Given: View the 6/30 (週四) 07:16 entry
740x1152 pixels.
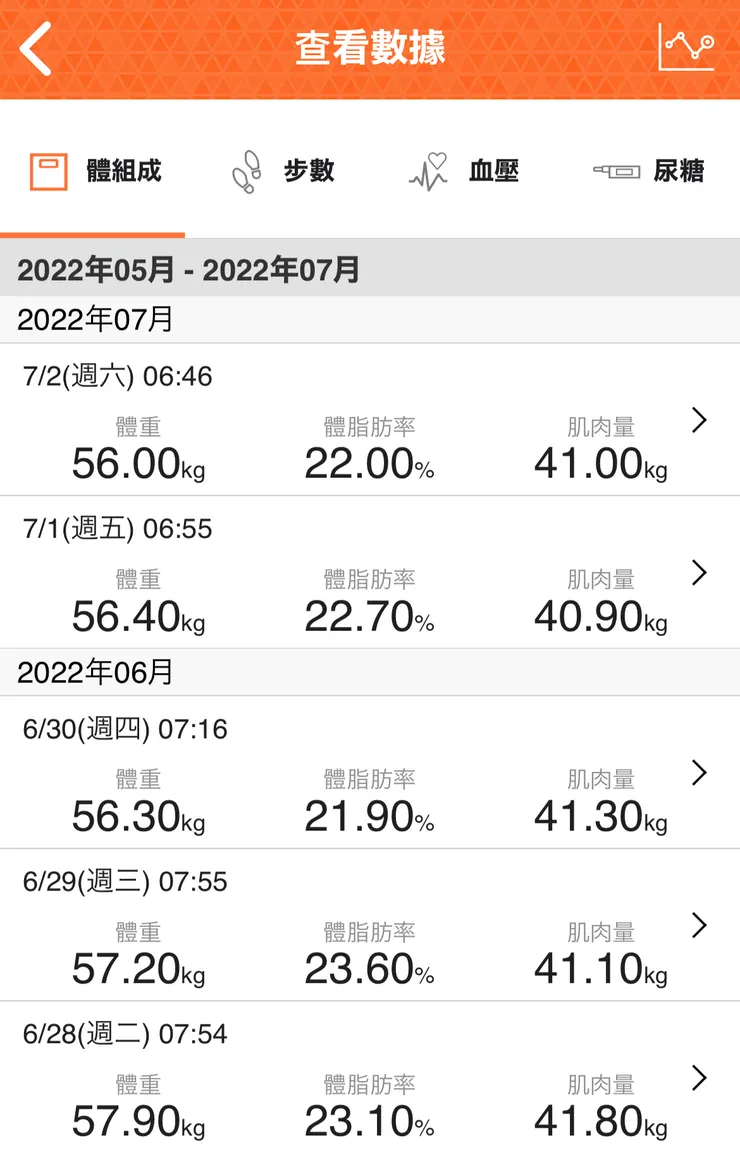Looking at the screenshot, I should tap(370, 773).
